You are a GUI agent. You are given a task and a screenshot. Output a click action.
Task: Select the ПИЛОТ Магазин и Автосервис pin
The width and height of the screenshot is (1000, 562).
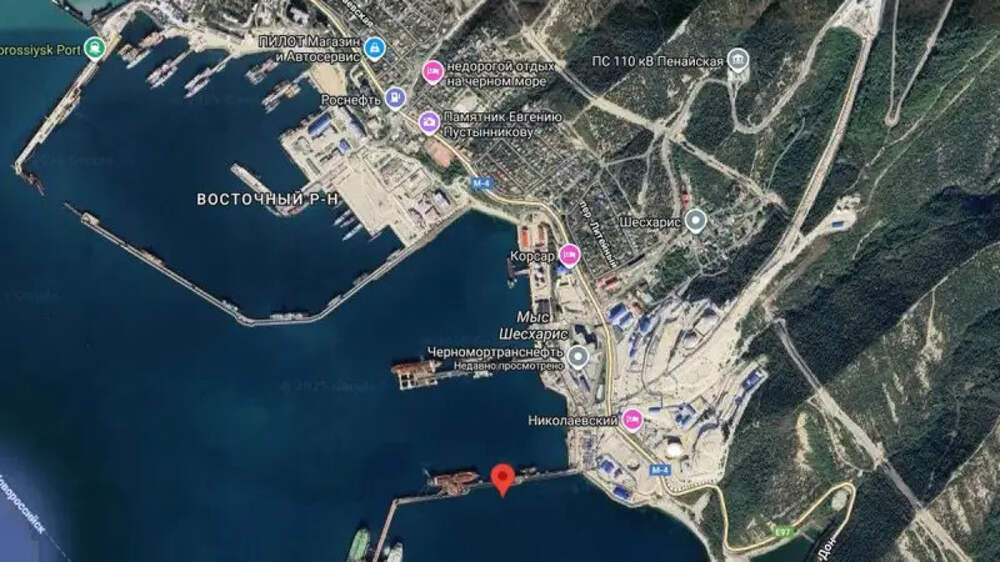pos(375,47)
